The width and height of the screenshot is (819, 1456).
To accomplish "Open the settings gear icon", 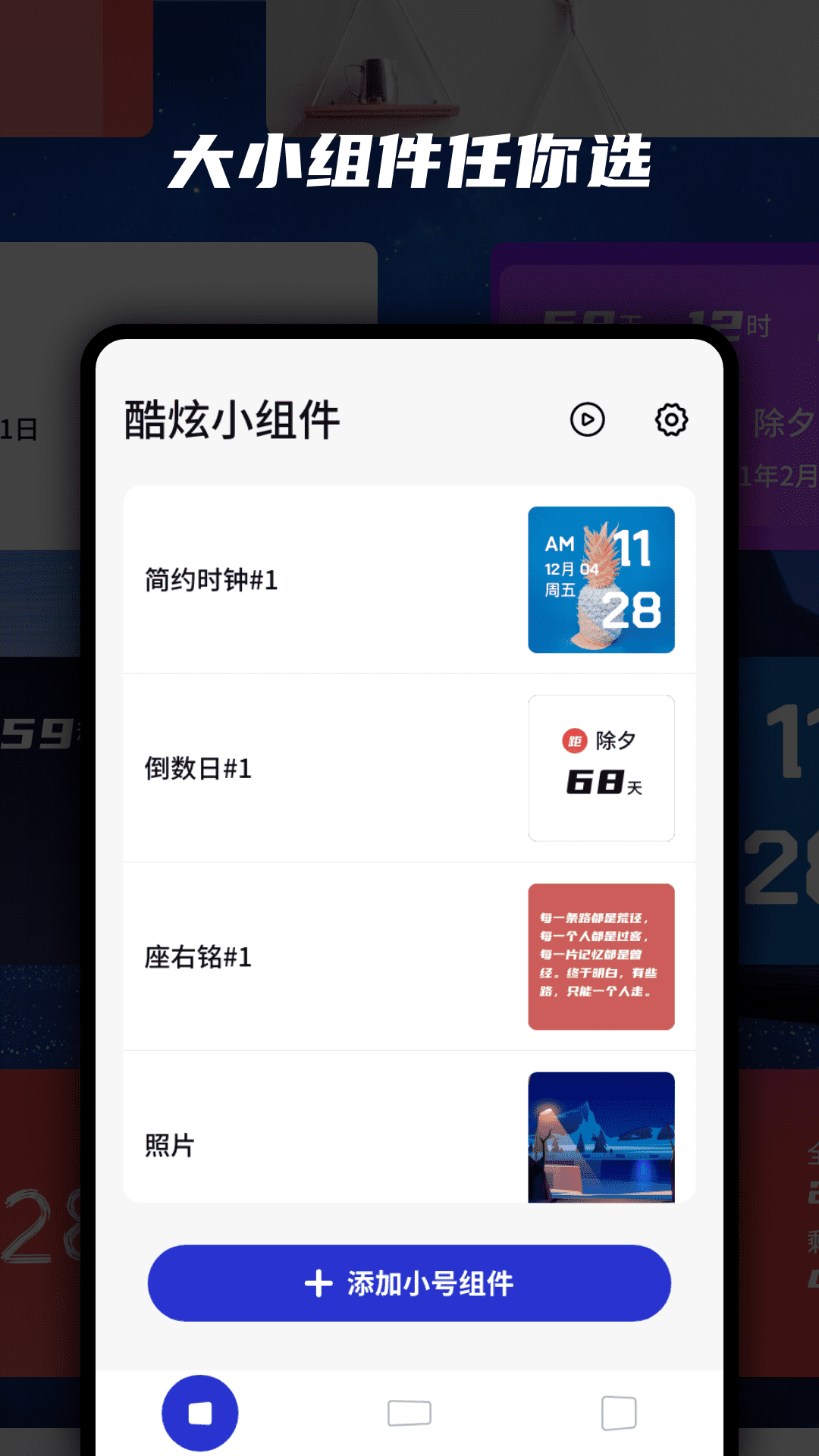I will (670, 418).
